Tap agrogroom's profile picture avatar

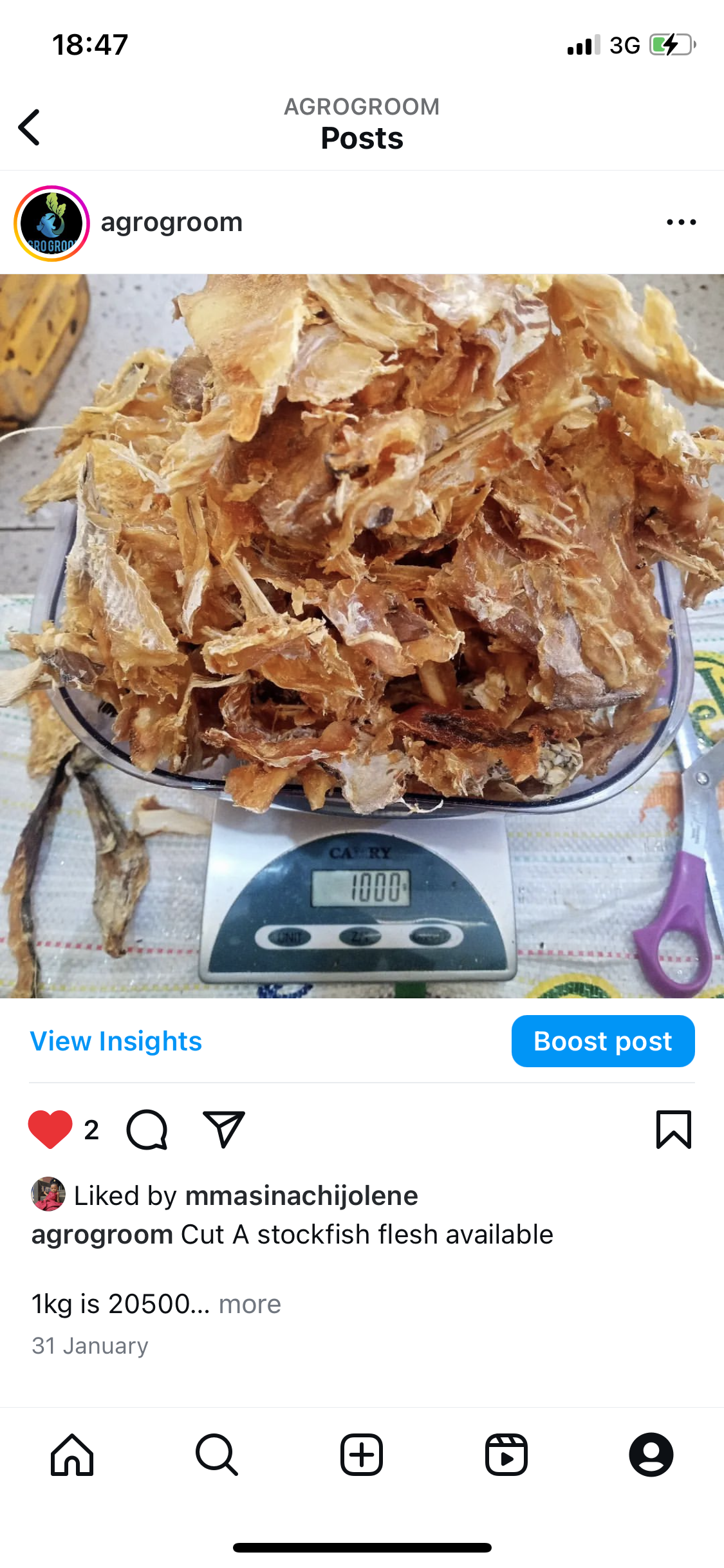tap(50, 221)
